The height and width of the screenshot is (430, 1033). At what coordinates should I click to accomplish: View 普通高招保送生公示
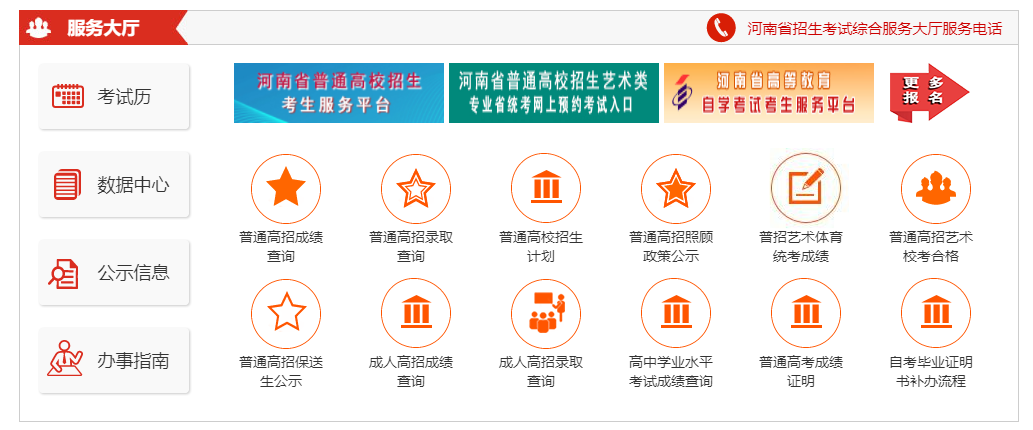coord(286,313)
